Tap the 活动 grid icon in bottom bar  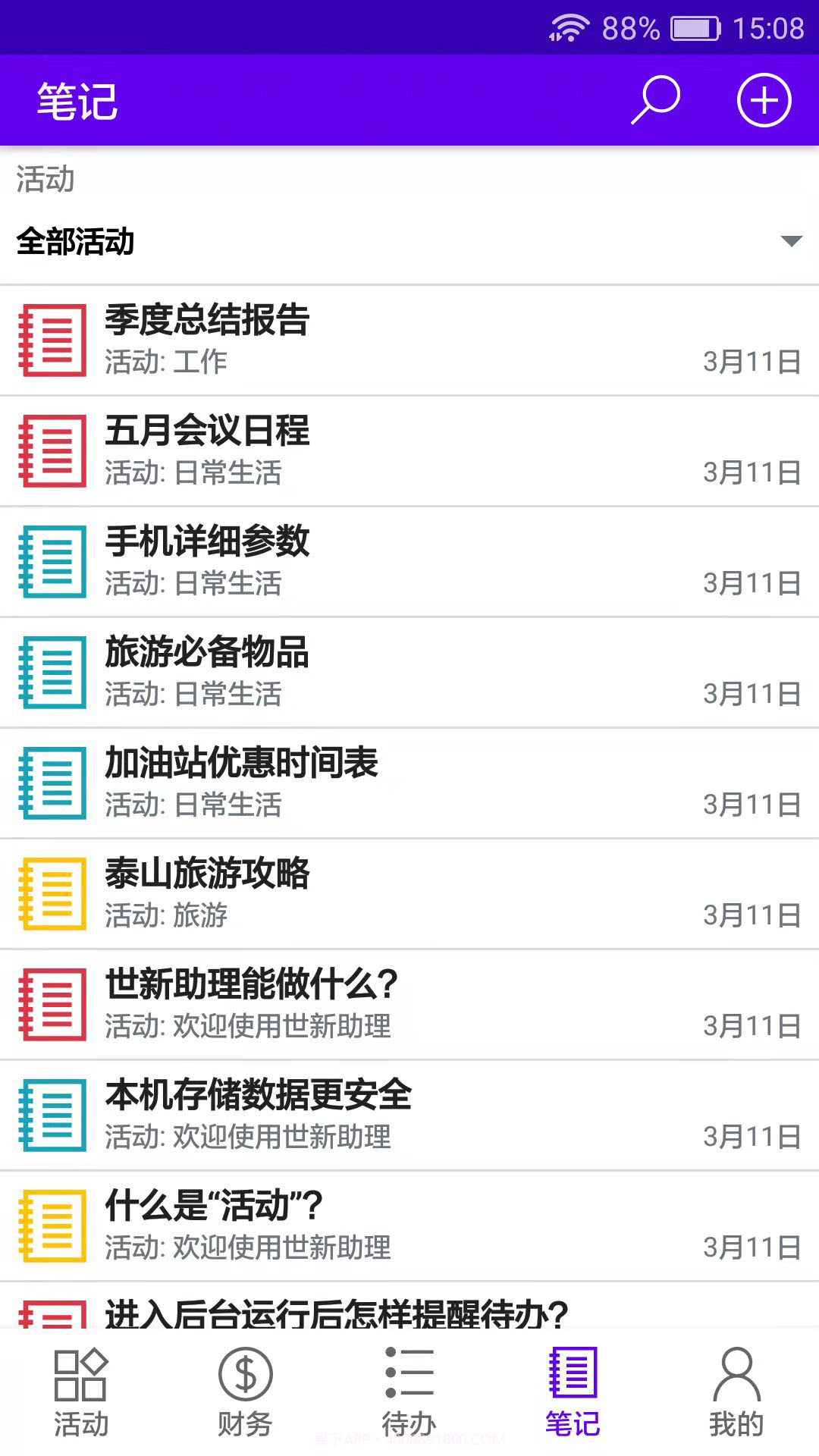81,1374
